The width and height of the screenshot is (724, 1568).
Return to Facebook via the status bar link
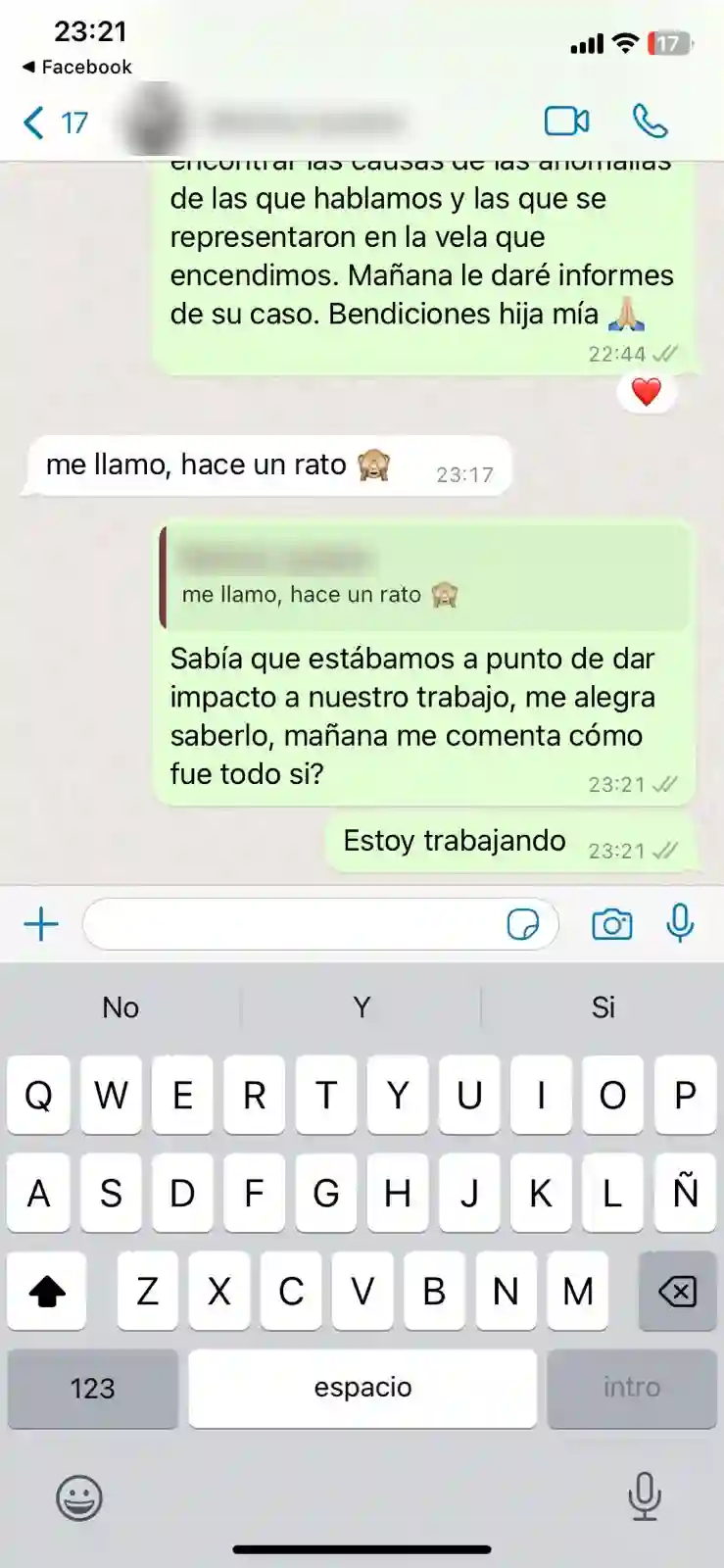click(x=74, y=67)
